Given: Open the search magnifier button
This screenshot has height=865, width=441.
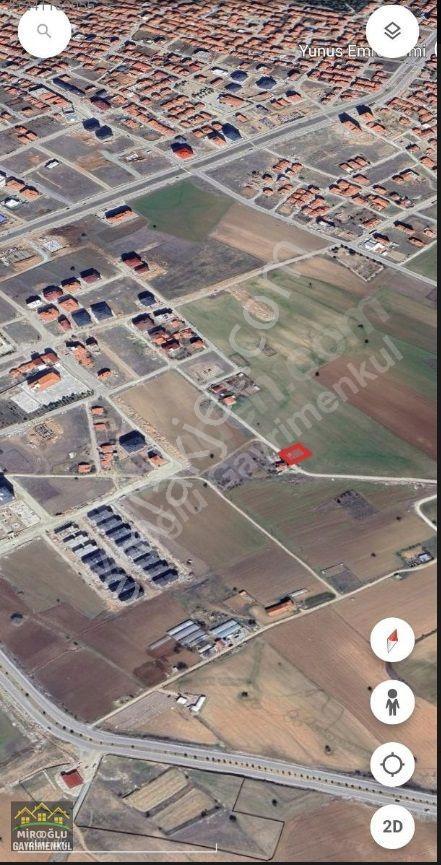Looking at the screenshot, I should pos(44,31).
